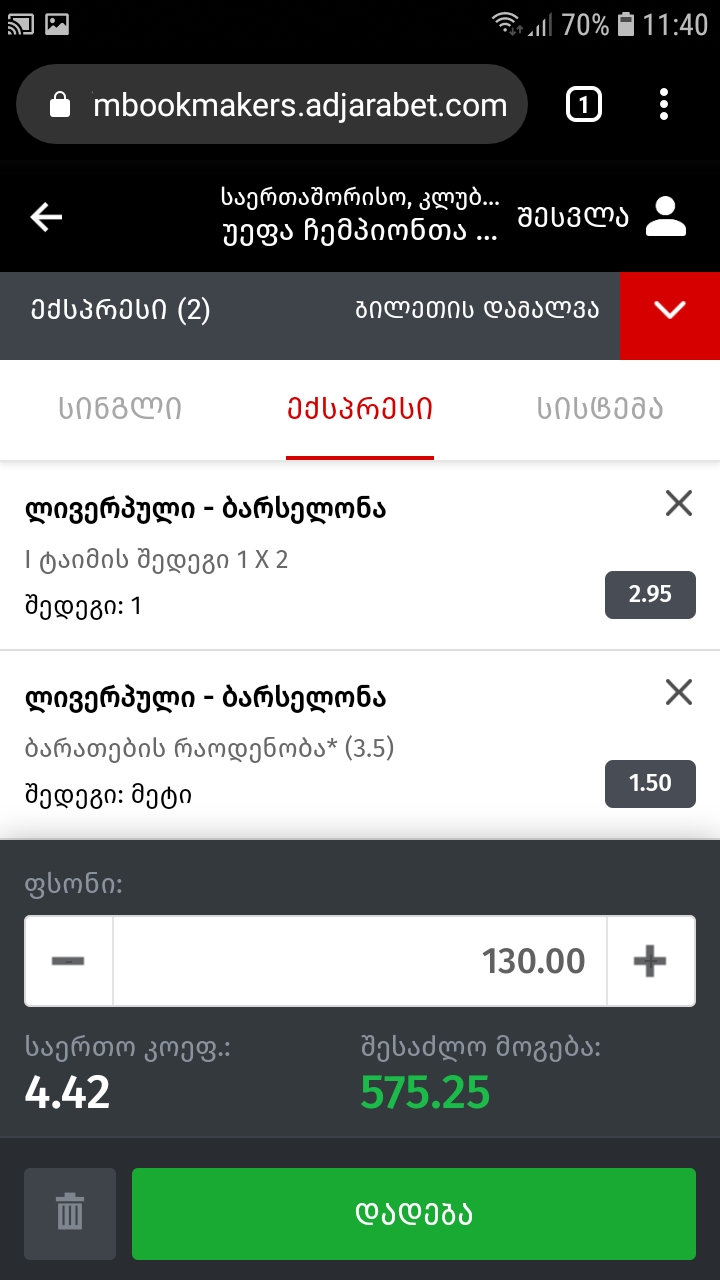The width and height of the screenshot is (720, 1280).
Task: Open the შესვლა login button
Action: (x=602, y=216)
